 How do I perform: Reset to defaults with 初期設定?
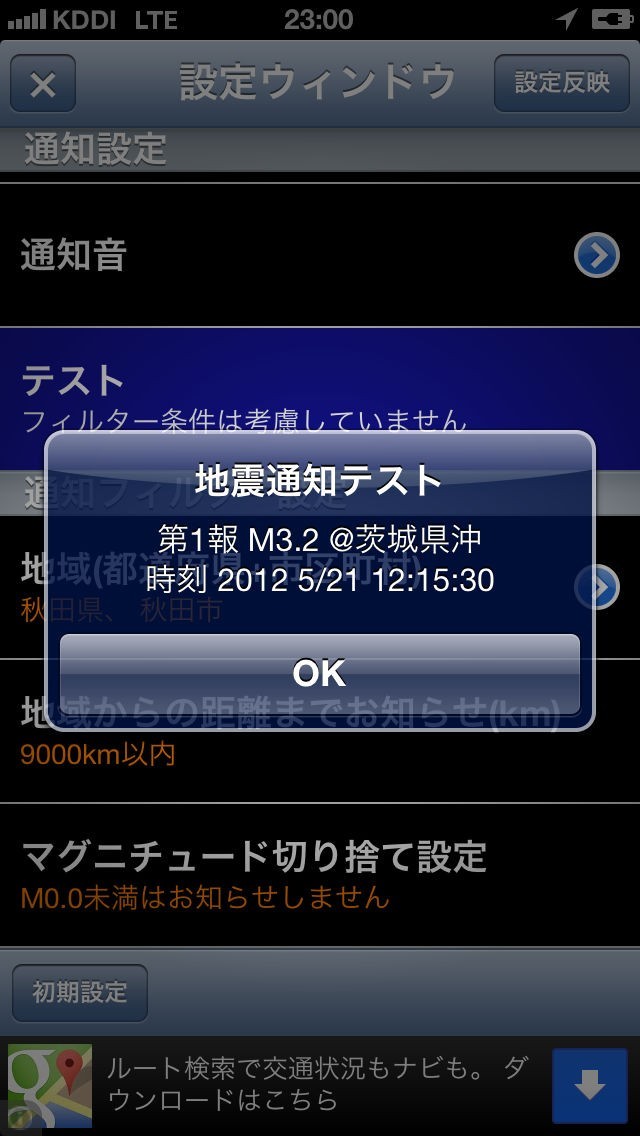[x=80, y=993]
